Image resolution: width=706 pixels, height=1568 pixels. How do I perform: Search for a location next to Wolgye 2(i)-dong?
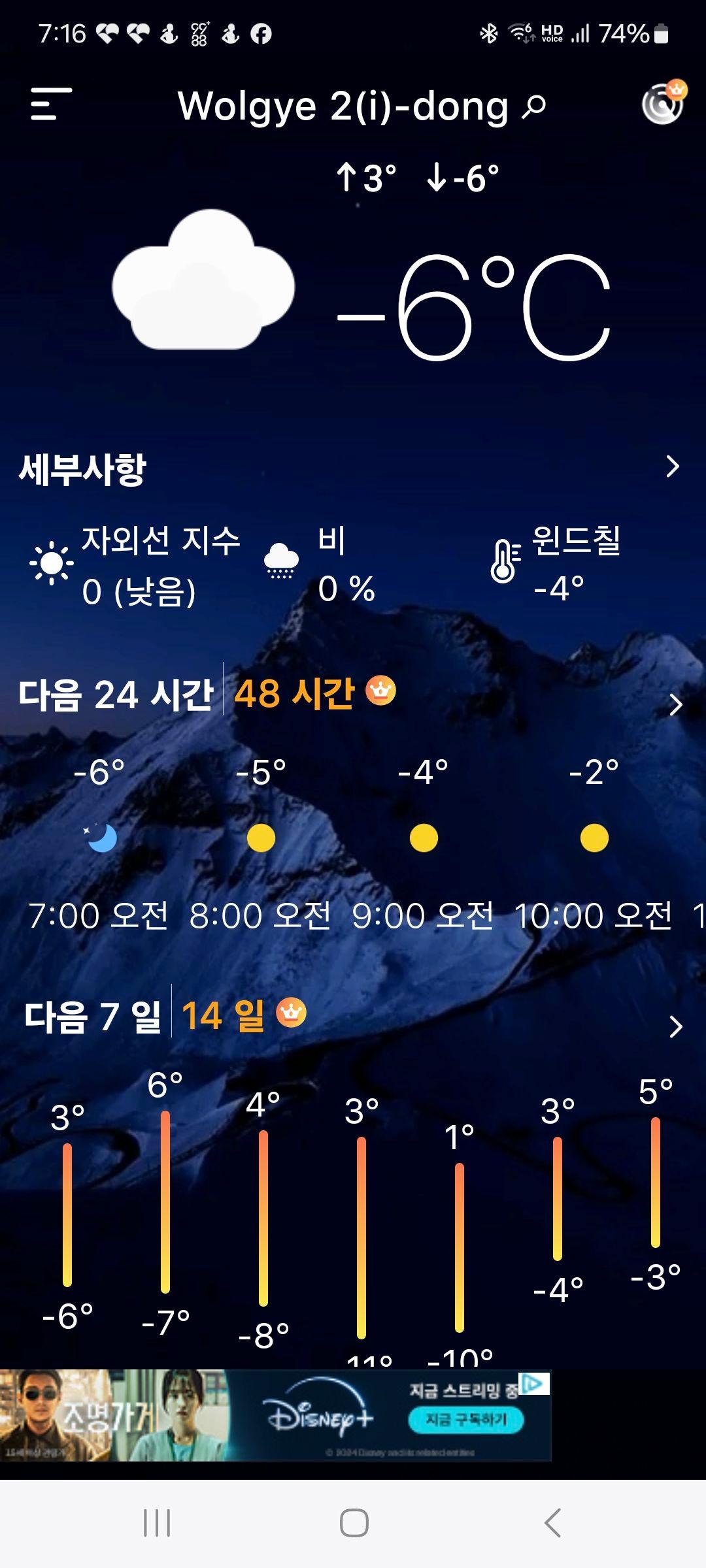pos(534,106)
